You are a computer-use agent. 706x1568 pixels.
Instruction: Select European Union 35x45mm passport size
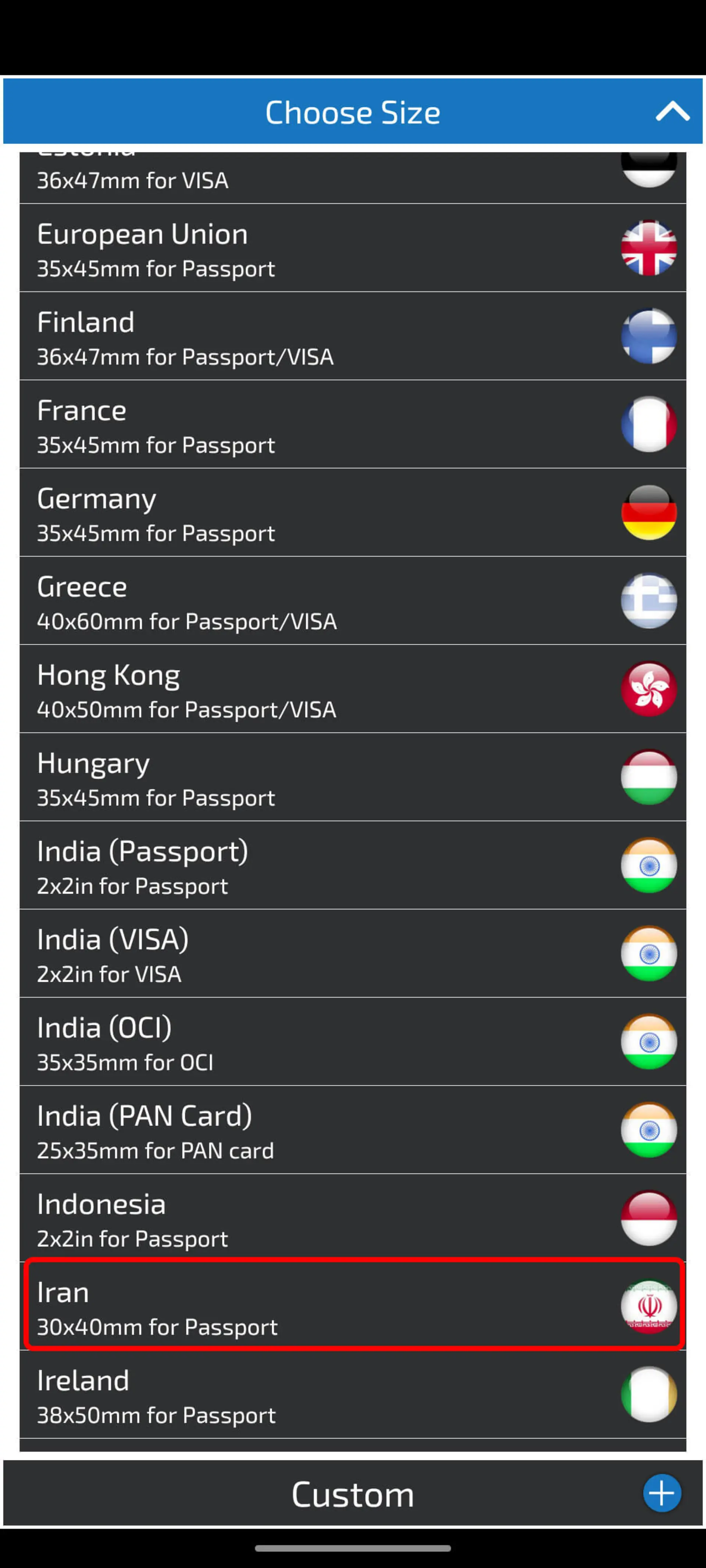tap(353, 248)
